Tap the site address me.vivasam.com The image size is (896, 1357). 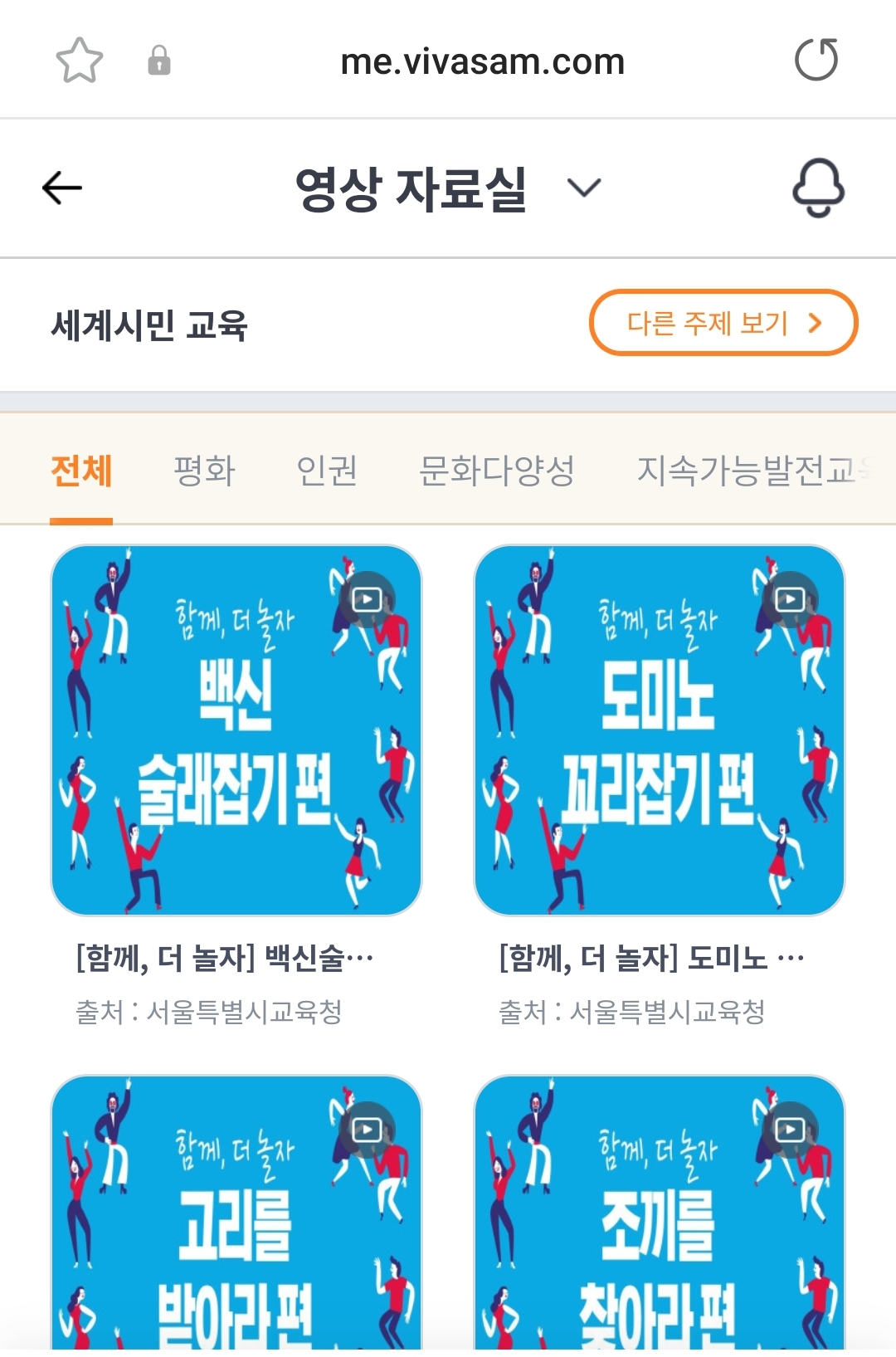click(482, 62)
